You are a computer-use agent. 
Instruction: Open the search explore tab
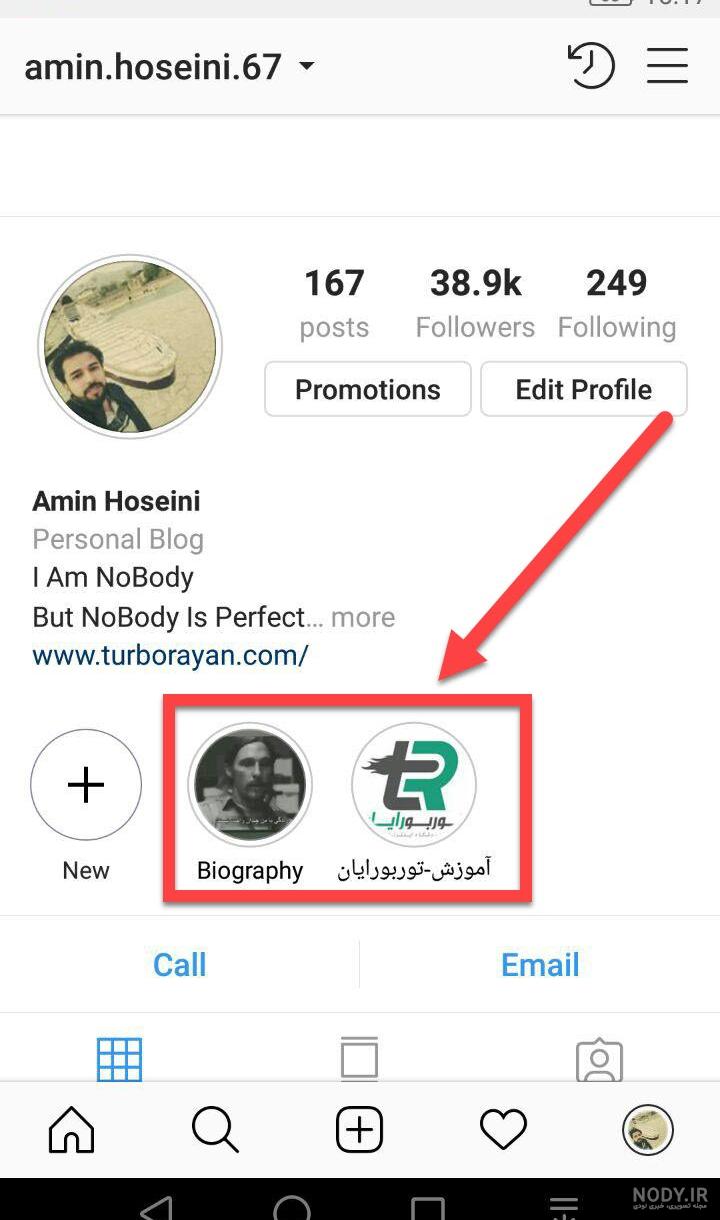point(215,1131)
